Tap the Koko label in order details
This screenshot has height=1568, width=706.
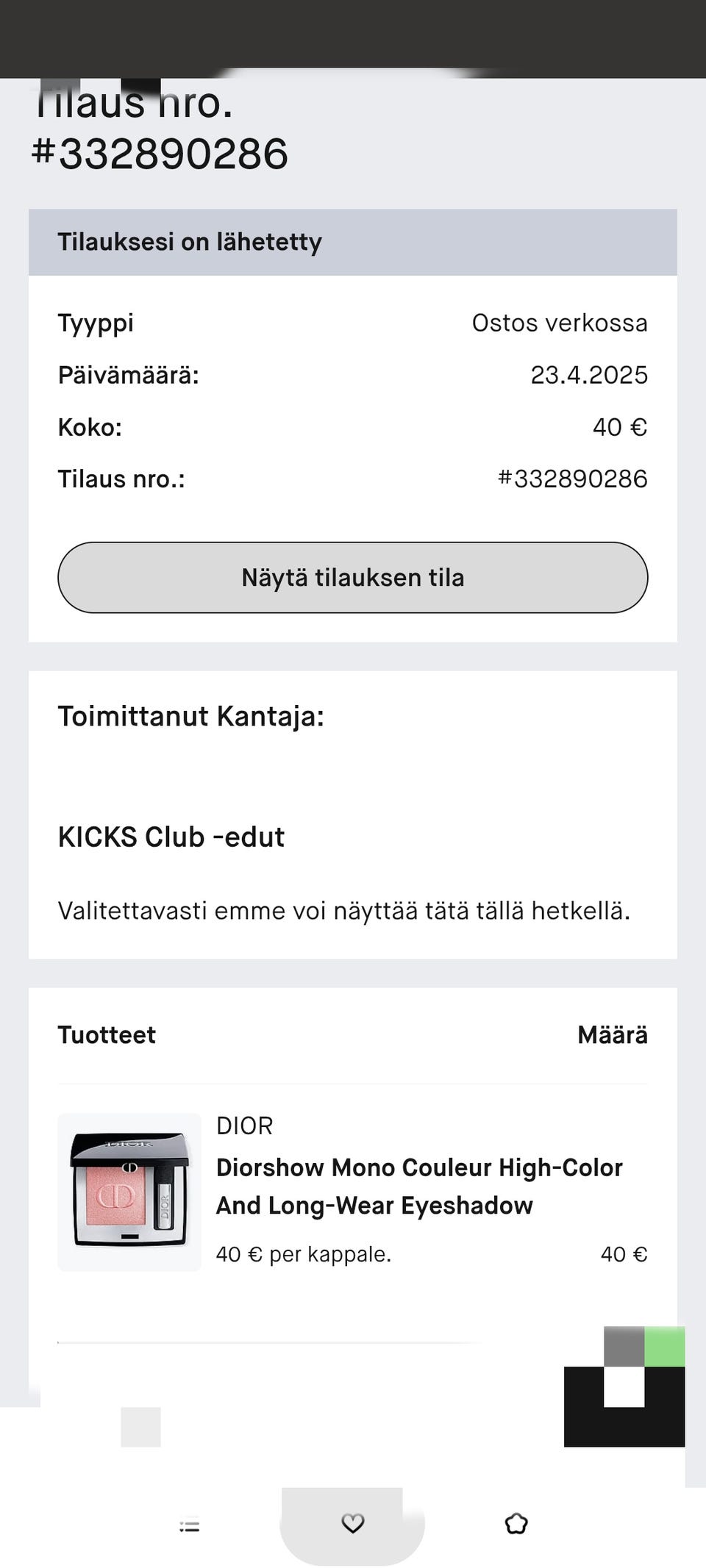[89, 426]
